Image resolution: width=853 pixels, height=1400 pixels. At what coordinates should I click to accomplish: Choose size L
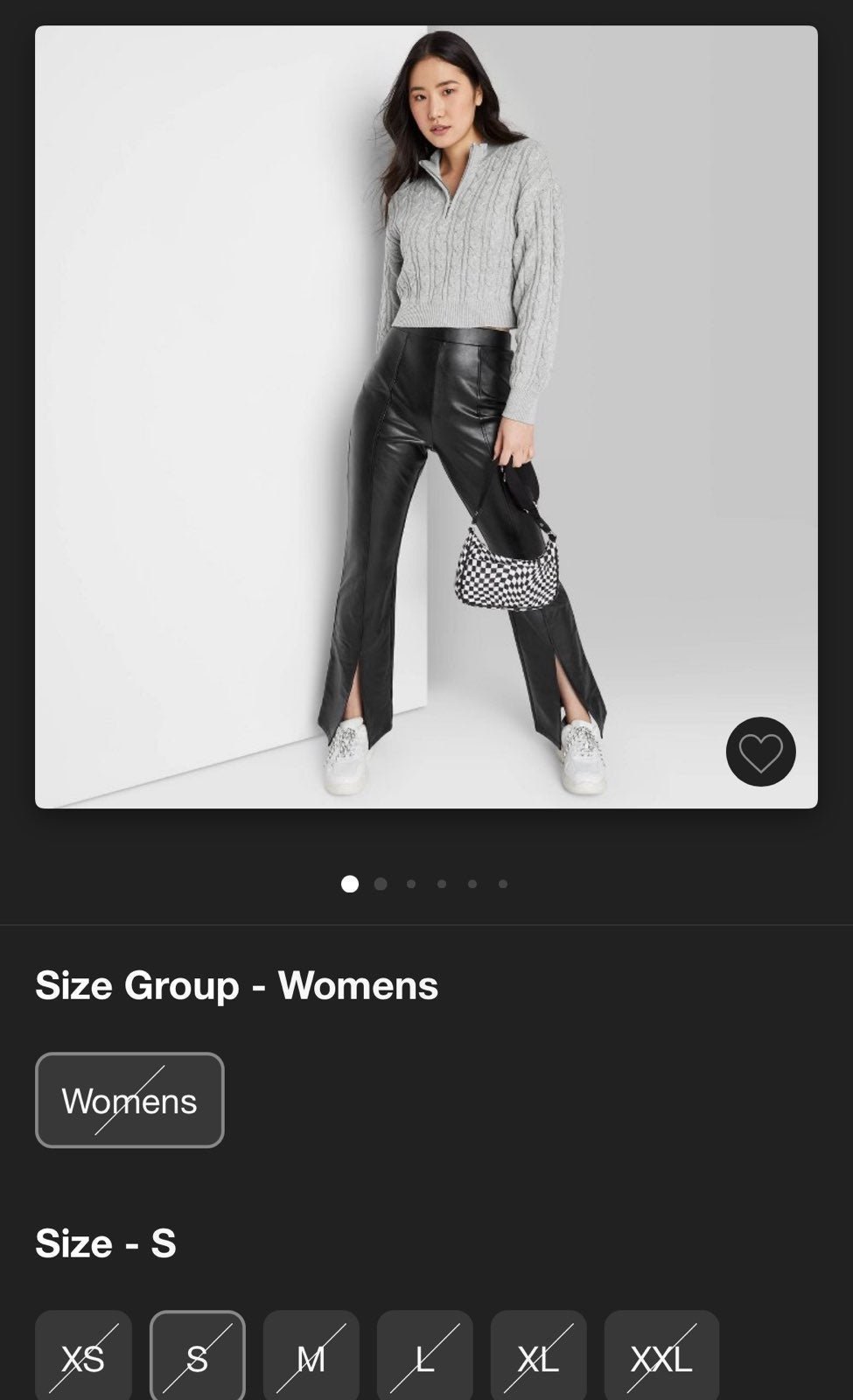tap(425, 1355)
